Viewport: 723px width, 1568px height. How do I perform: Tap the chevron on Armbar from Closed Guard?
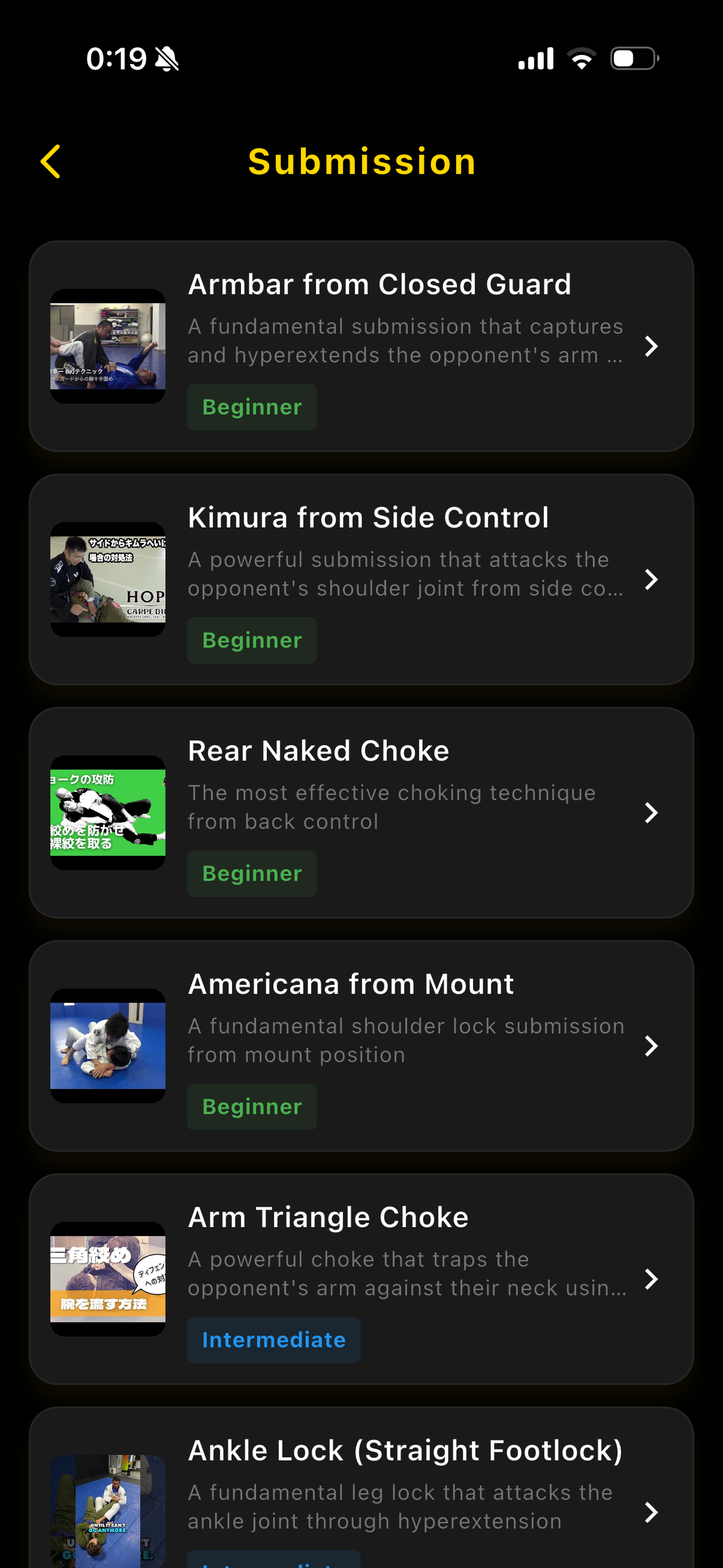(652, 346)
